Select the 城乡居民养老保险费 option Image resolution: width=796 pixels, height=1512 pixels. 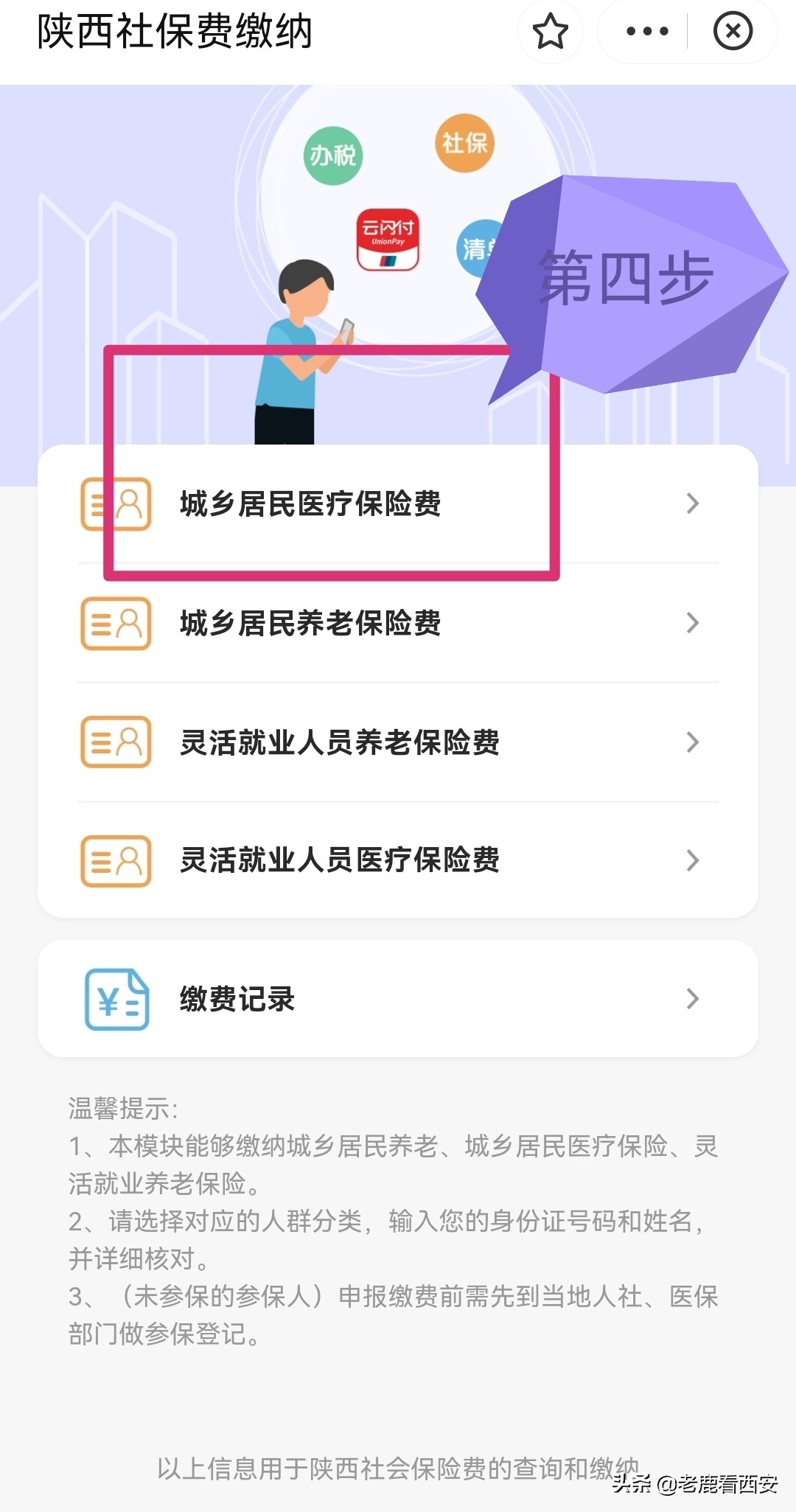[x=310, y=624]
